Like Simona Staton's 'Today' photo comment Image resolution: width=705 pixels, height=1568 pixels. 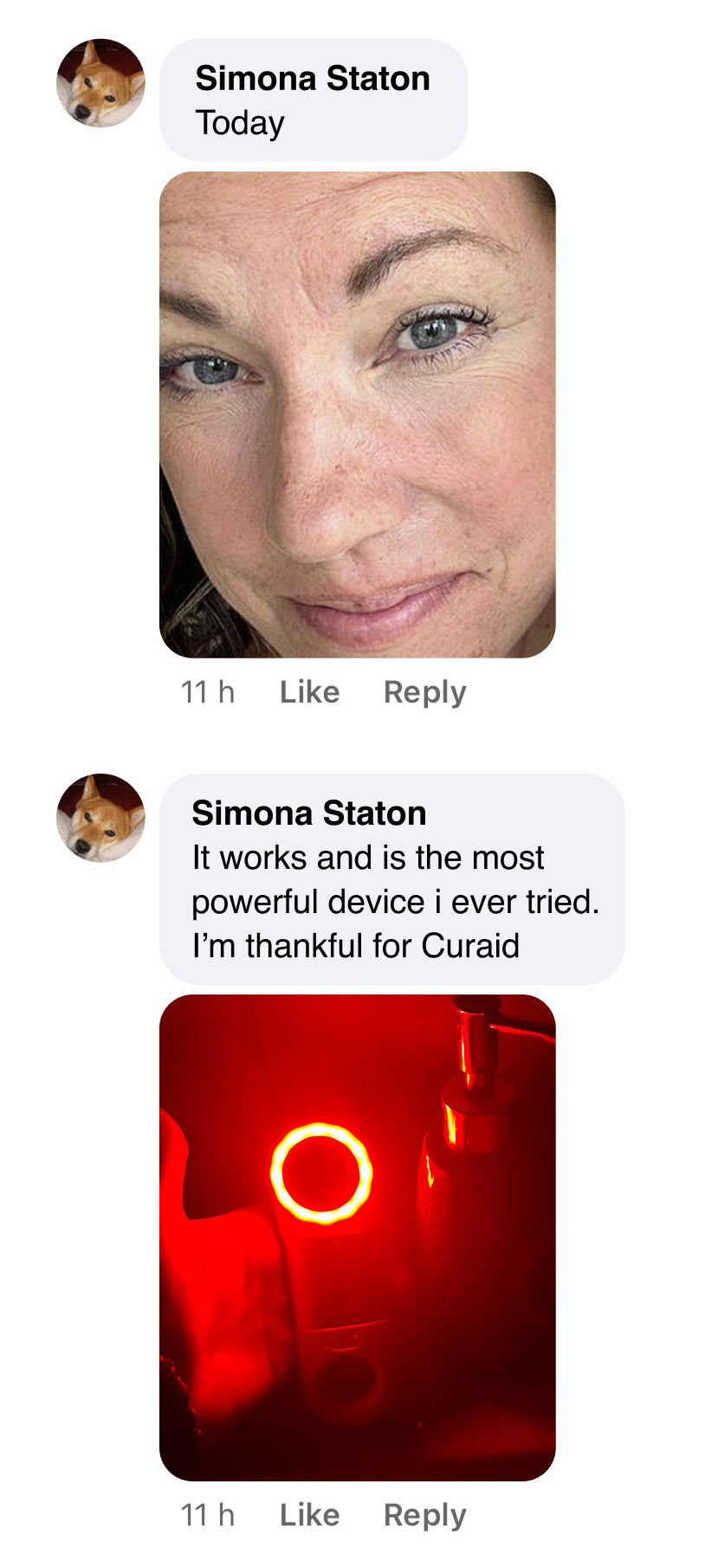[x=309, y=692]
